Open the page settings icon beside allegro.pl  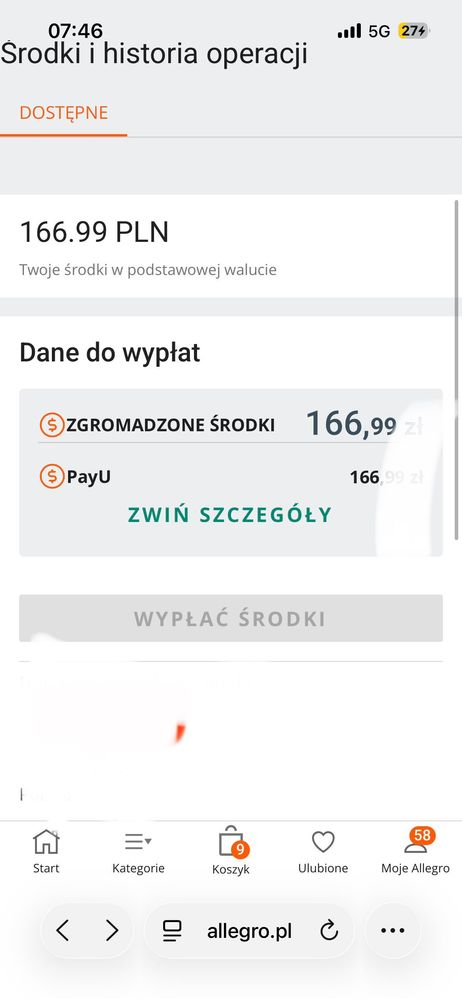pos(172,931)
